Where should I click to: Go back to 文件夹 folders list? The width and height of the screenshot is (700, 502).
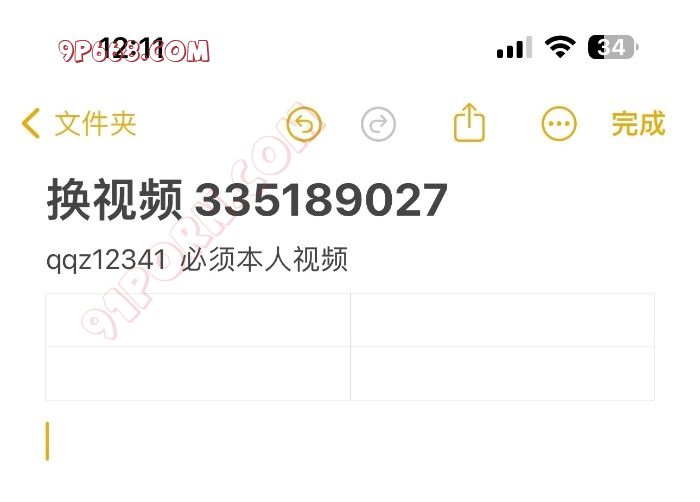pyautogui.click(x=78, y=124)
